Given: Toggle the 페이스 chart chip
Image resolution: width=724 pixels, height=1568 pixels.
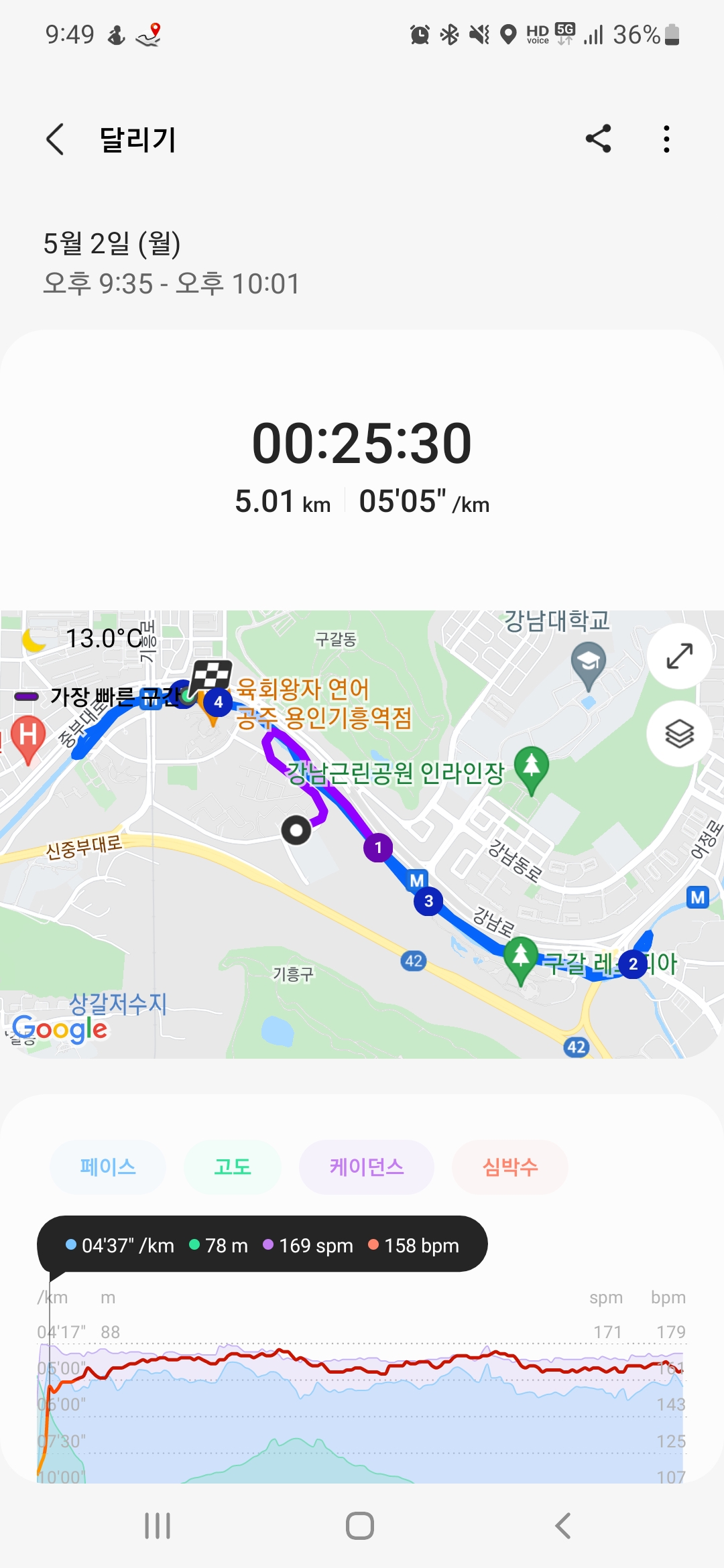Looking at the screenshot, I should point(108,1167).
